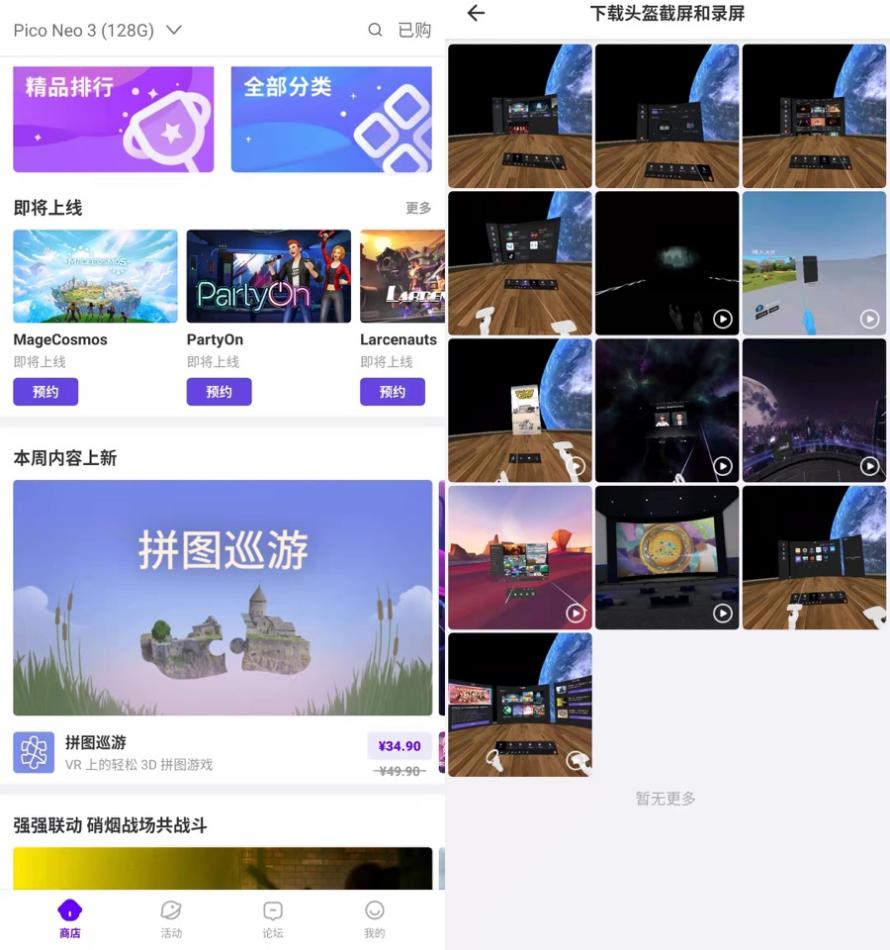Open 更多 to see more upcoming games

coord(419,207)
